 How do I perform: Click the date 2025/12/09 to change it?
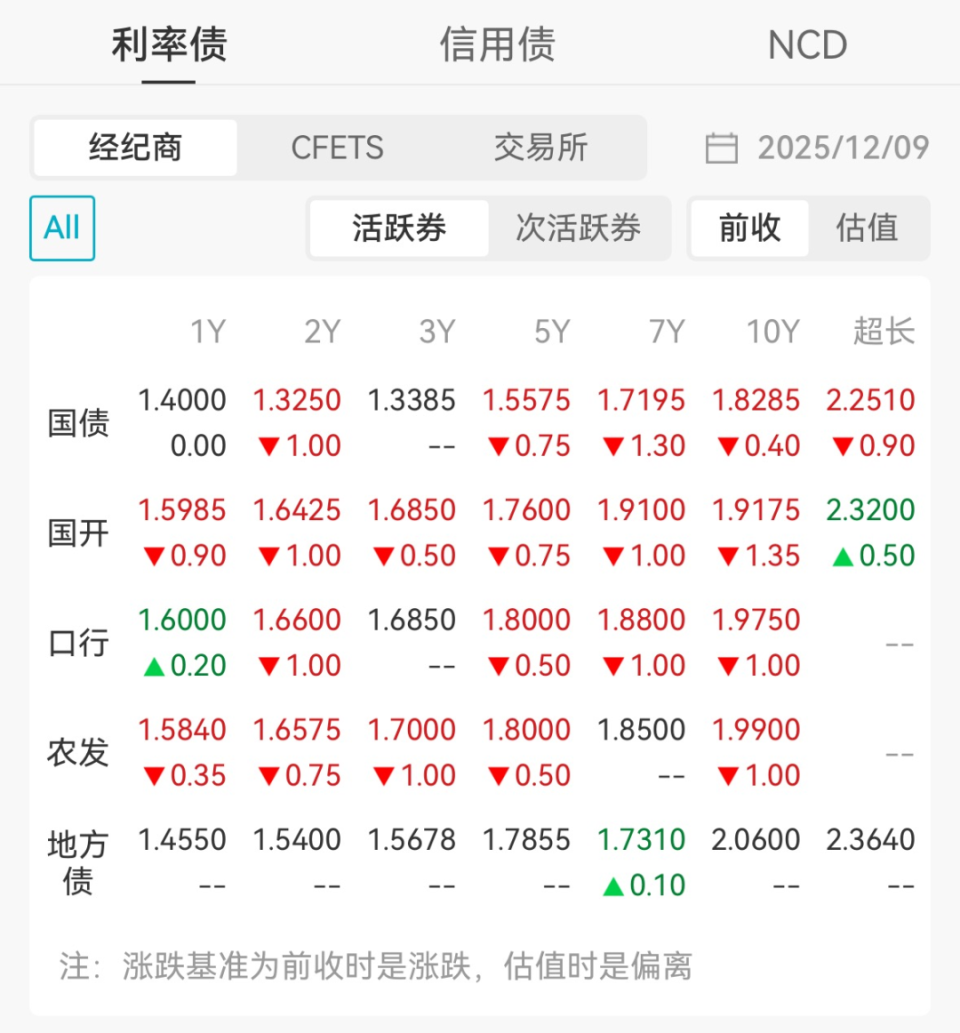[843, 148]
